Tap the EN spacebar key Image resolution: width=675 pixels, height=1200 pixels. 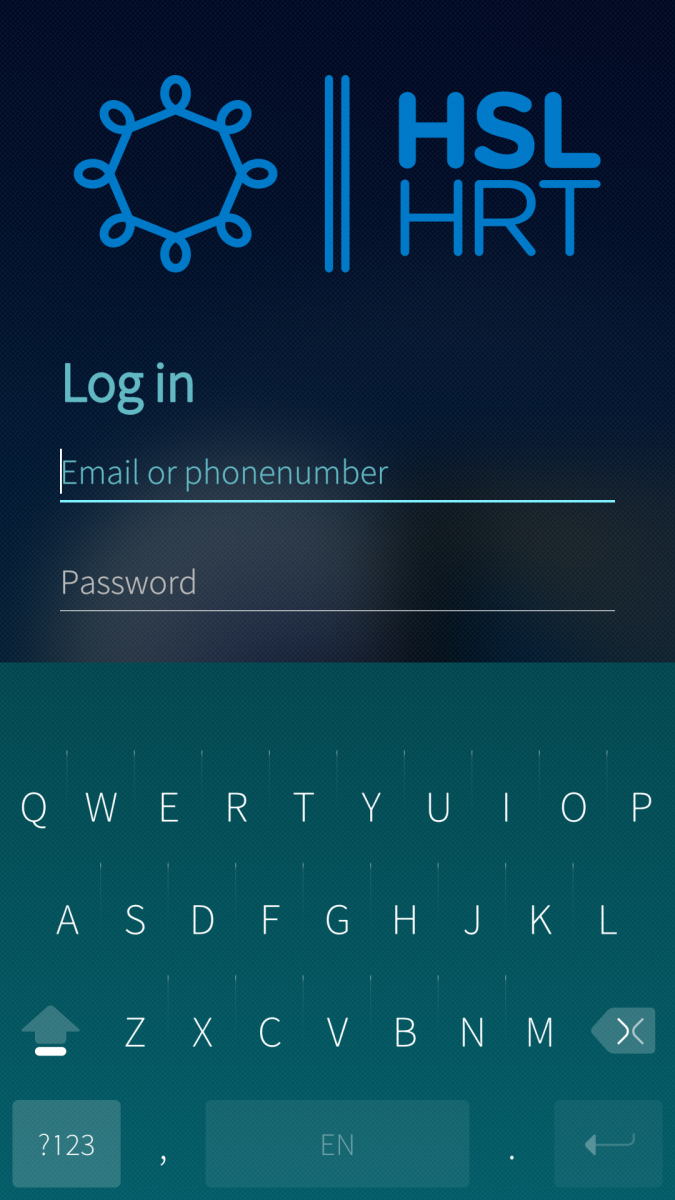click(x=337, y=1144)
